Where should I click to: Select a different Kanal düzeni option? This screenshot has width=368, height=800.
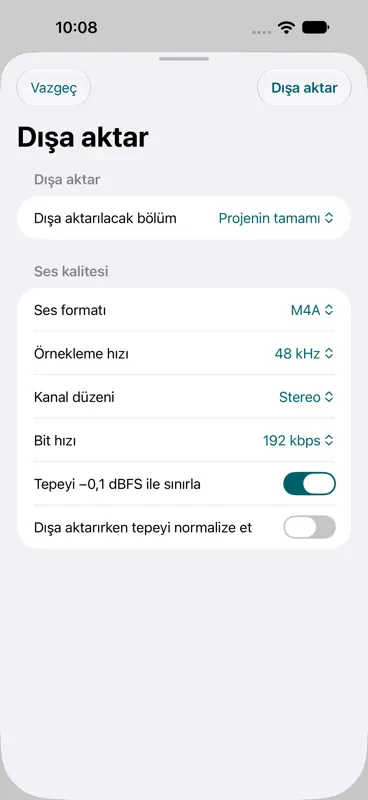click(306, 397)
